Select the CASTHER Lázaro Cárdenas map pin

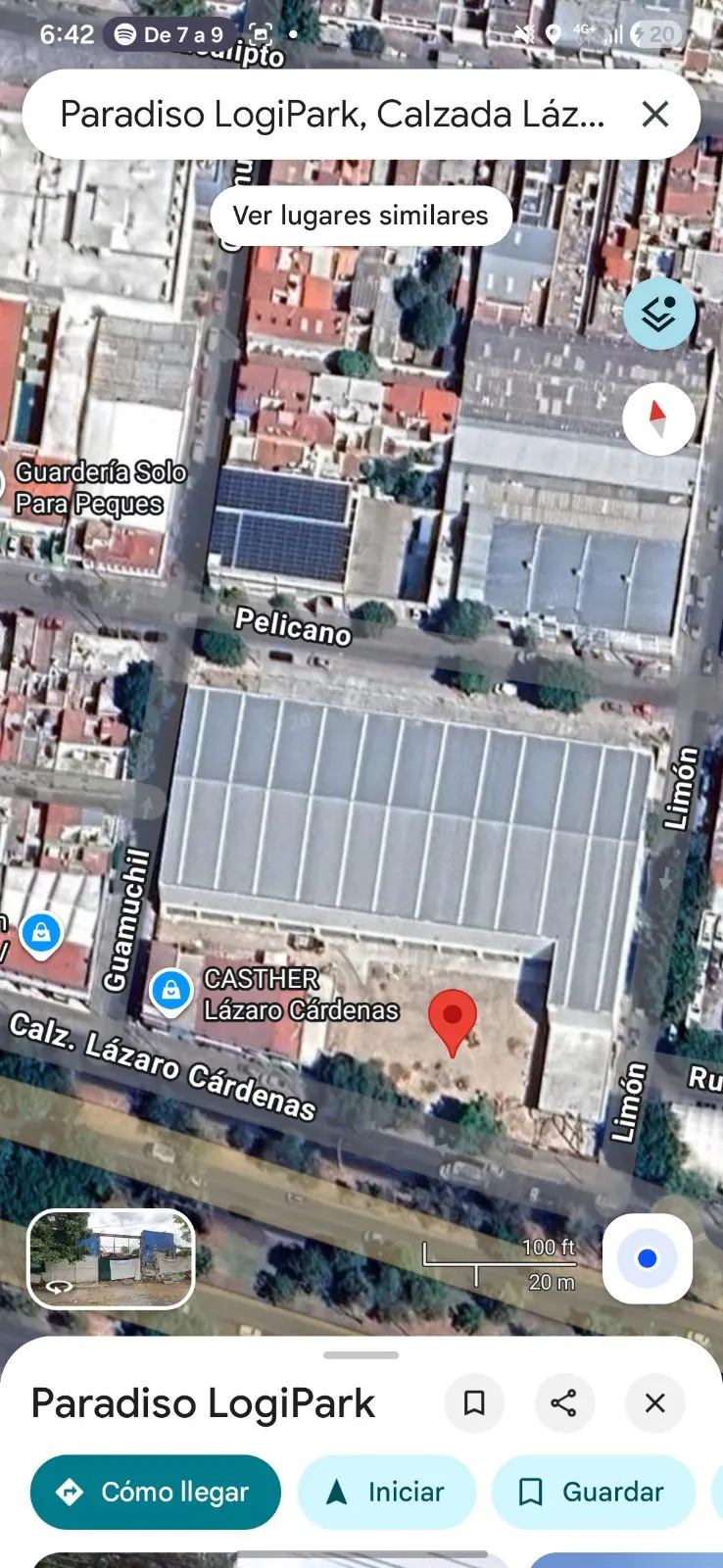(x=171, y=991)
